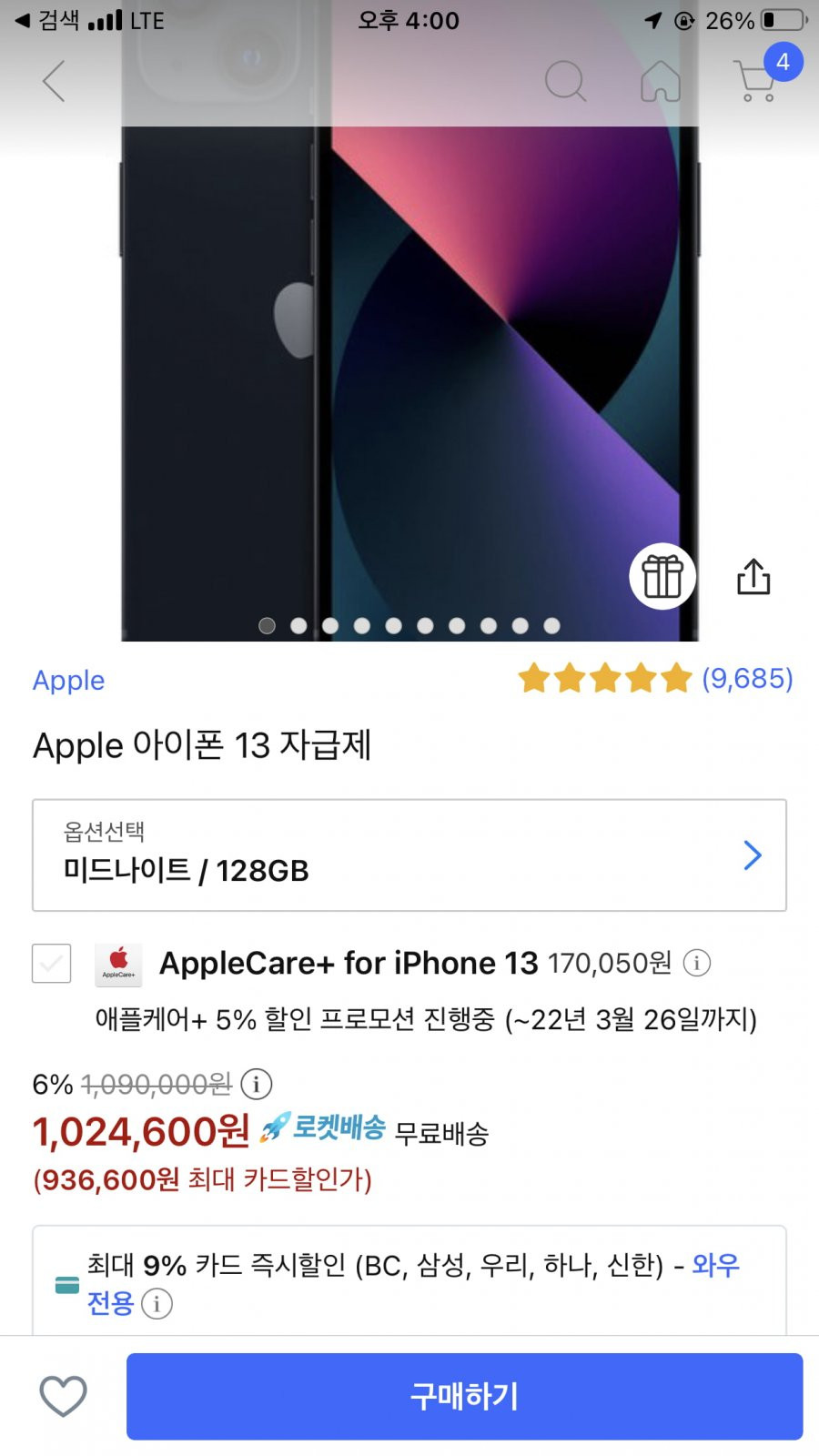Open the search icon in header
The image size is (819, 1456).
564,81
